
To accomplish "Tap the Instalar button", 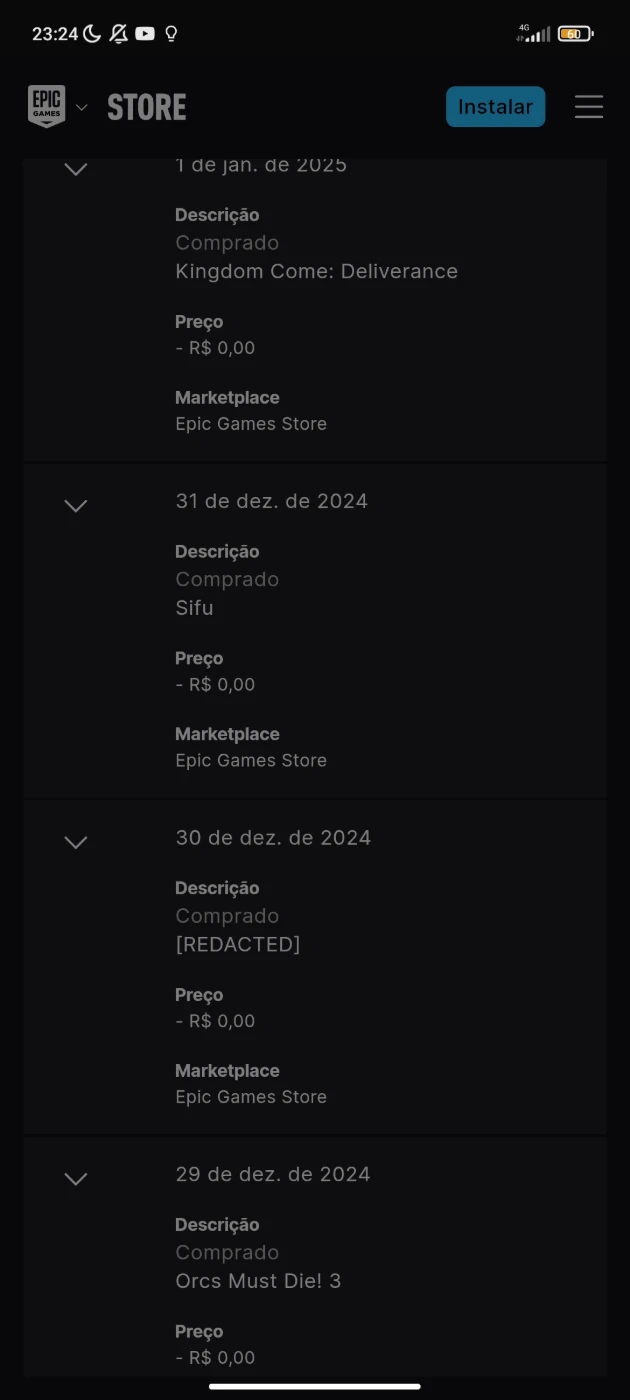I will tap(495, 107).
